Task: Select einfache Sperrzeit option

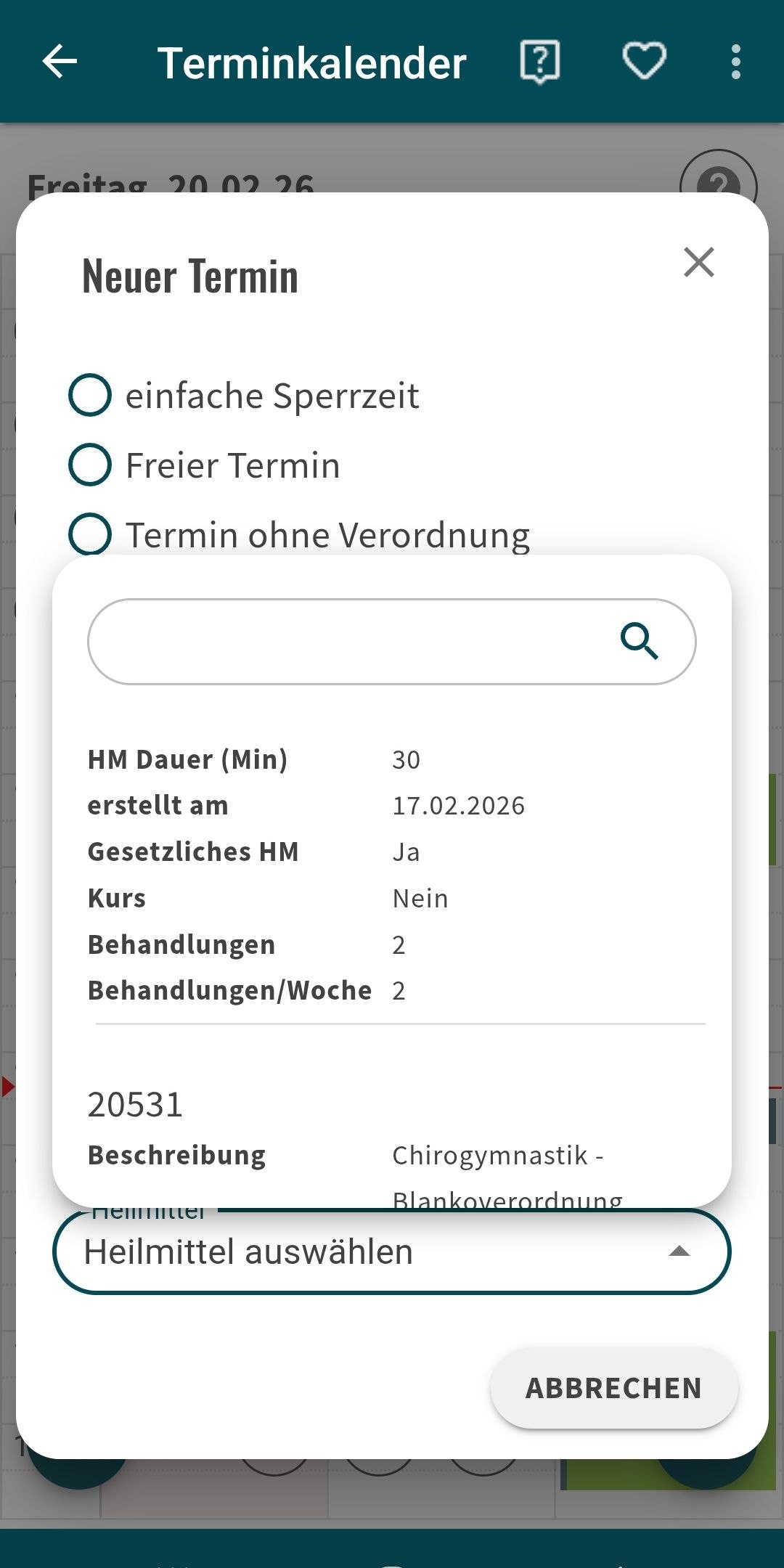Action: pos(90,396)
